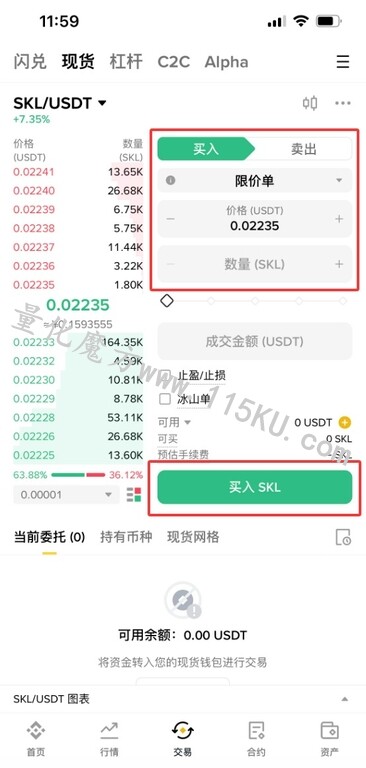This screenshot has width=366, height=768.
Task: Tap the 成交金额 (USDT) field
Action: point(255,341)
